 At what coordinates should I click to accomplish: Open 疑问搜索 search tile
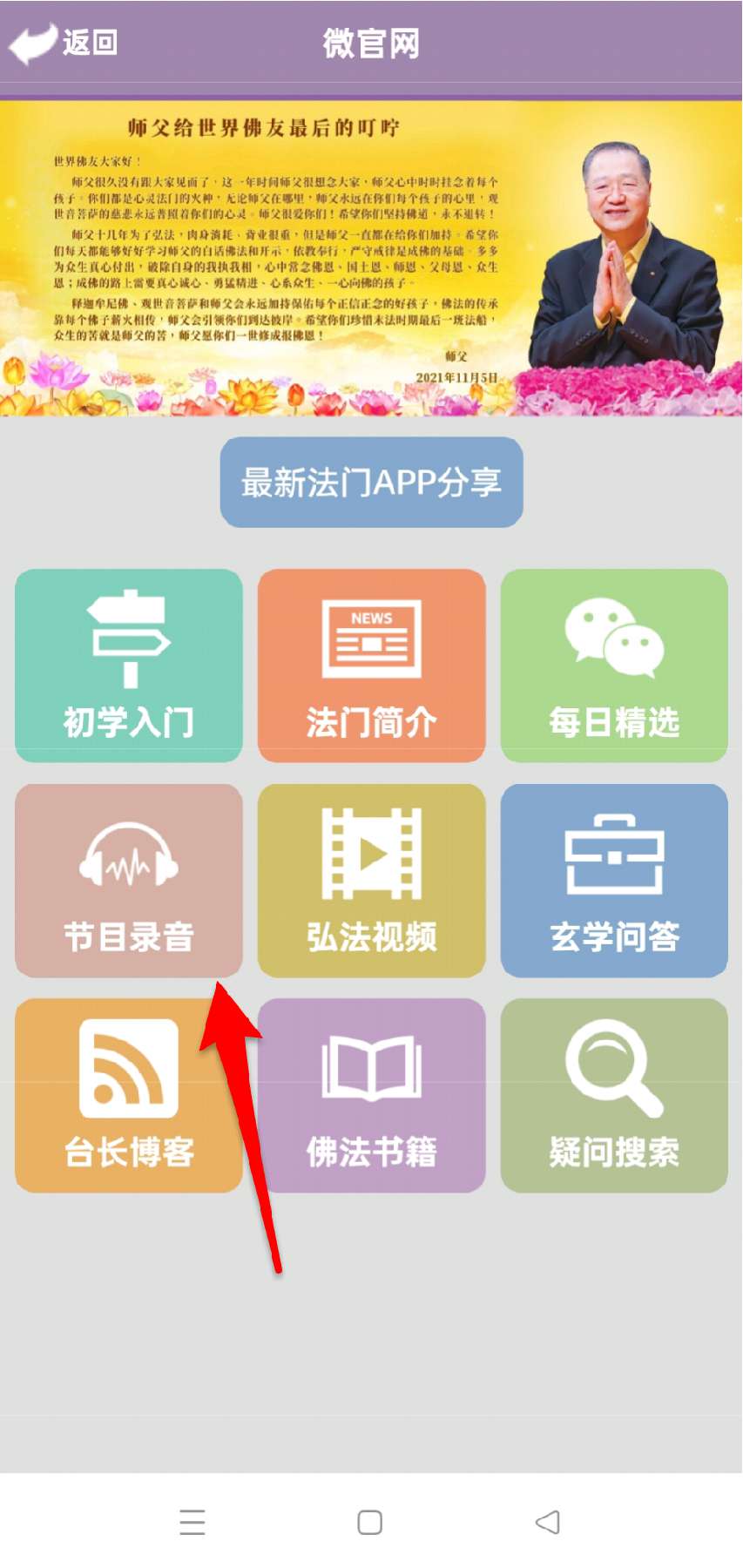coord(614,1095)
